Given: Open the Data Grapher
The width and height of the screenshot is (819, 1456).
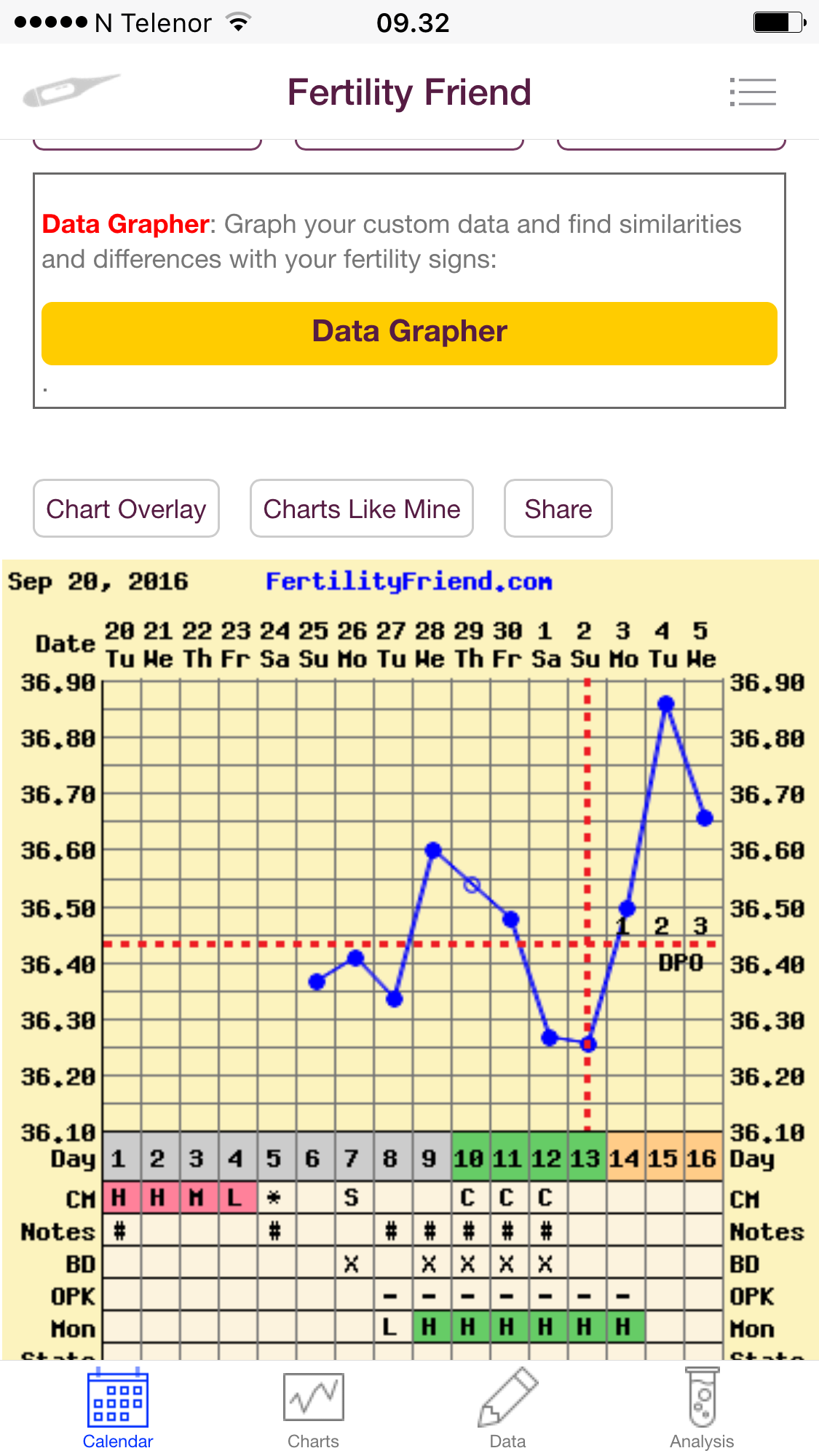Looking at the screenshot, I should coord(409,333).
